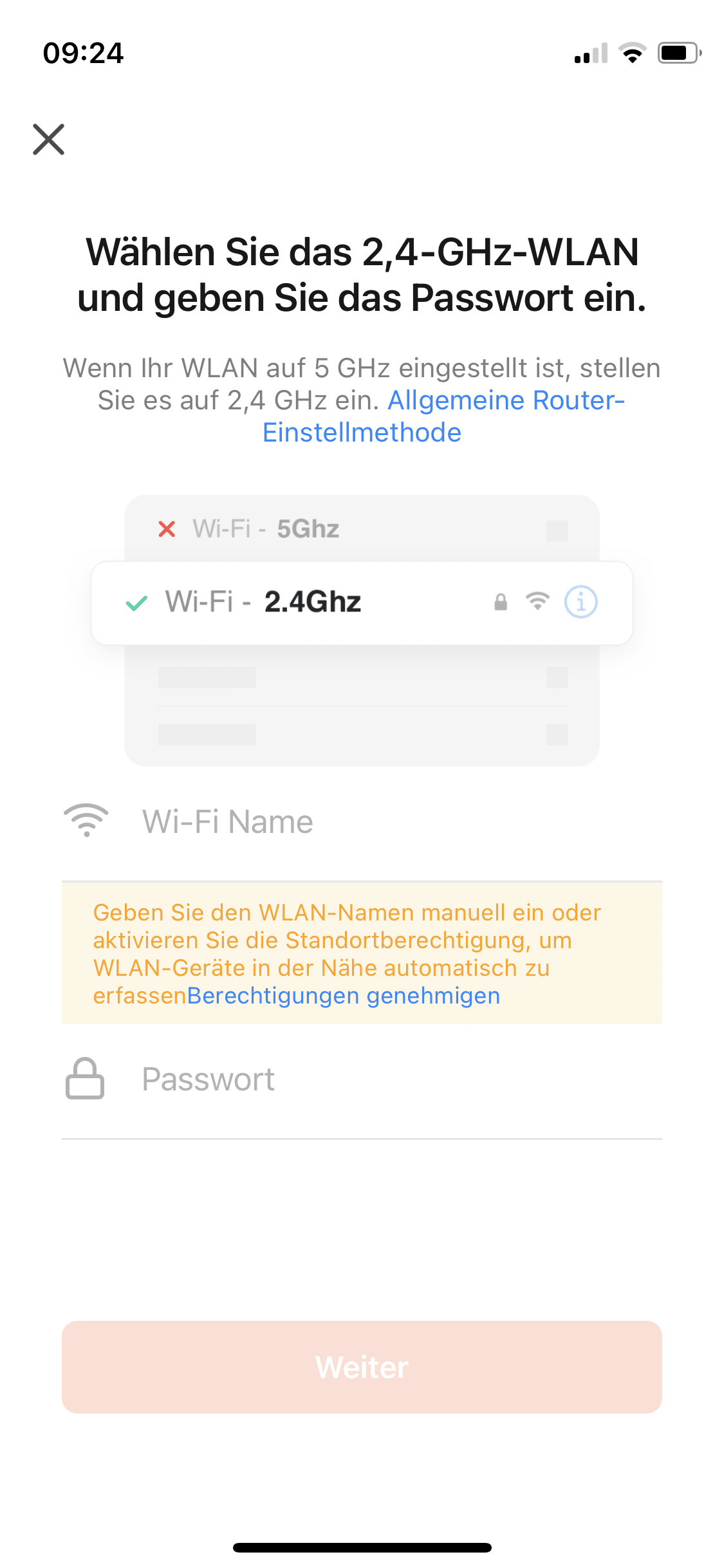Tap Berechtigungen genehmigen link
This screenshot has height=1568, width=724.
343,996
